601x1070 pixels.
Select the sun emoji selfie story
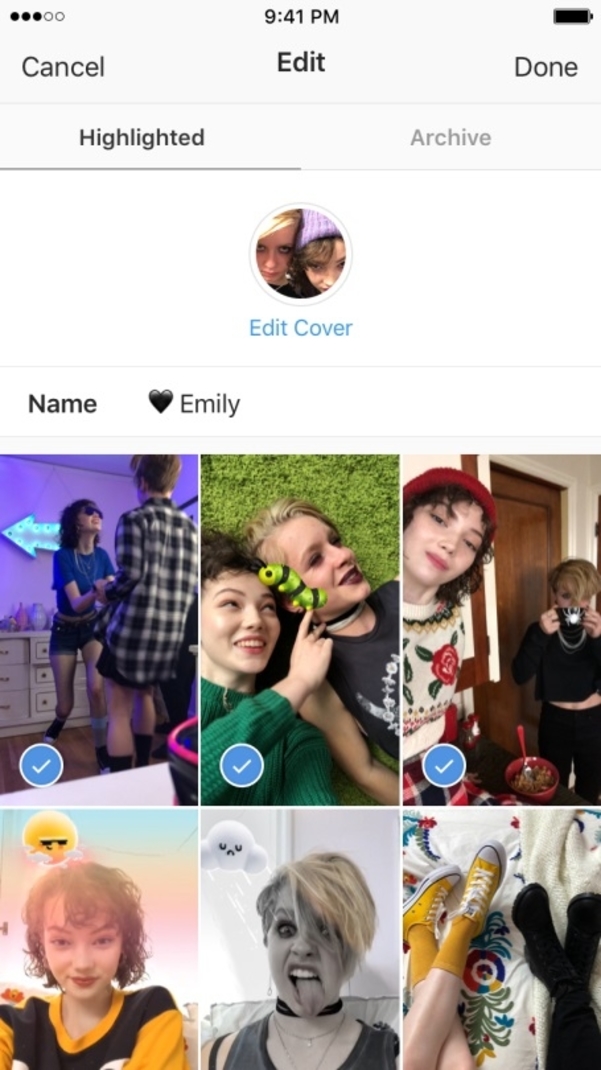[x=98, y=940]
